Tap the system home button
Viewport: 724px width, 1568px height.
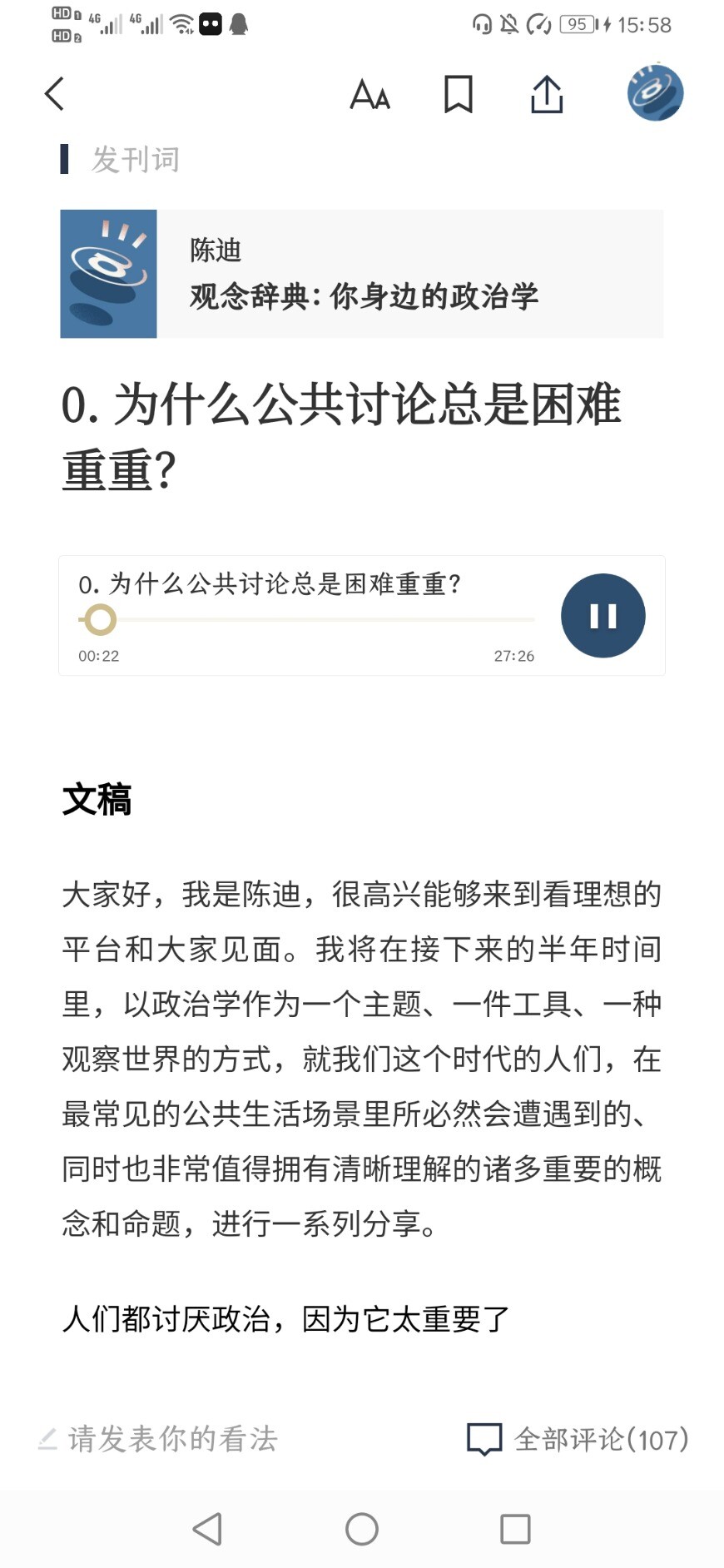[x=362, y=1529]
